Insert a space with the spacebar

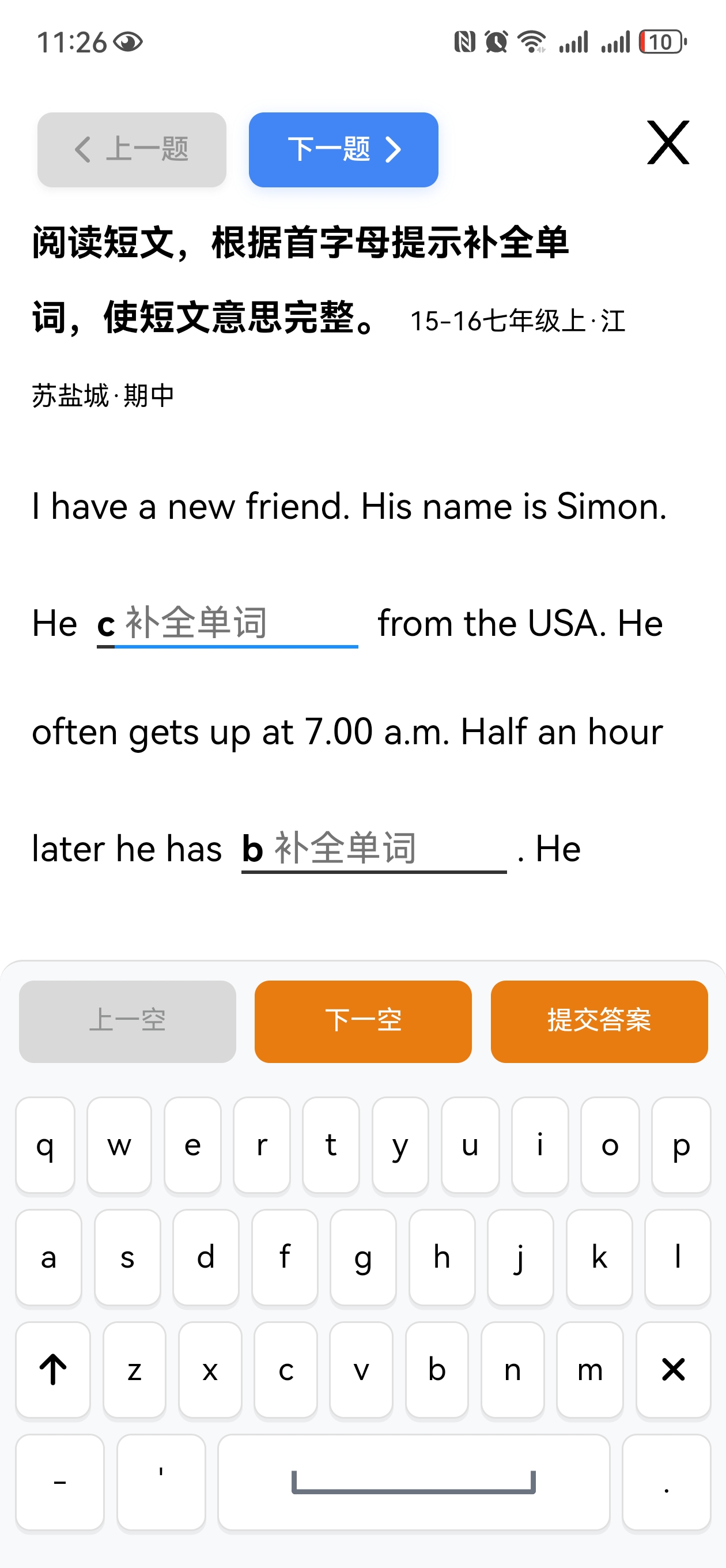[414, 1482]
